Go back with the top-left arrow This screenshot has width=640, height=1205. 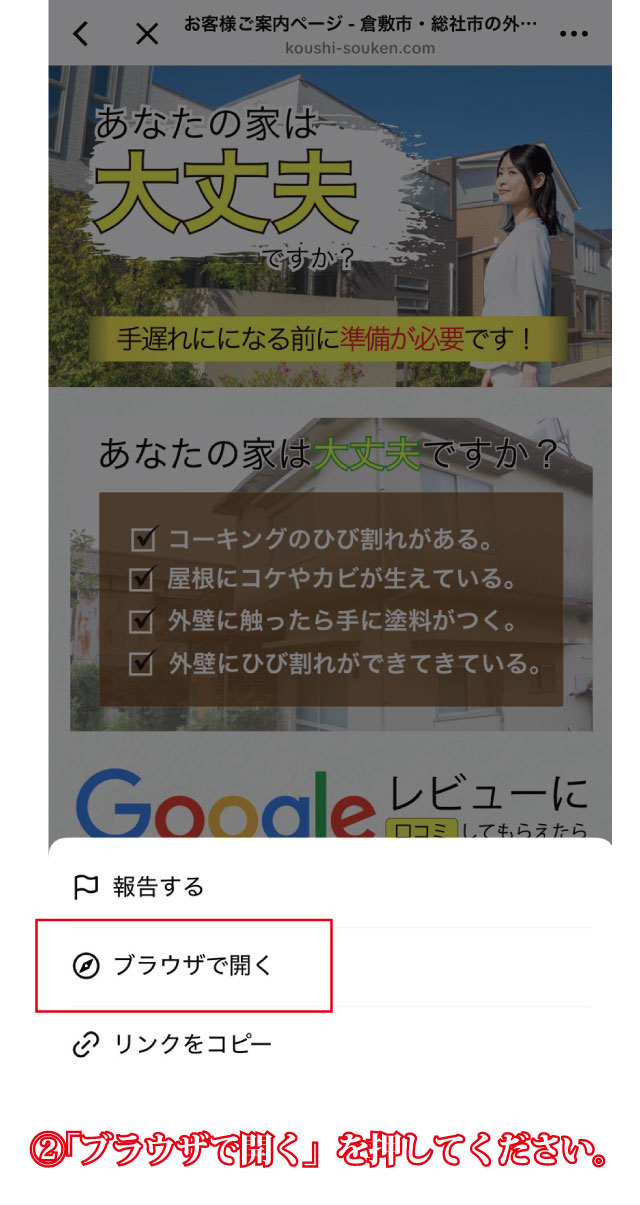coord(81,34)
